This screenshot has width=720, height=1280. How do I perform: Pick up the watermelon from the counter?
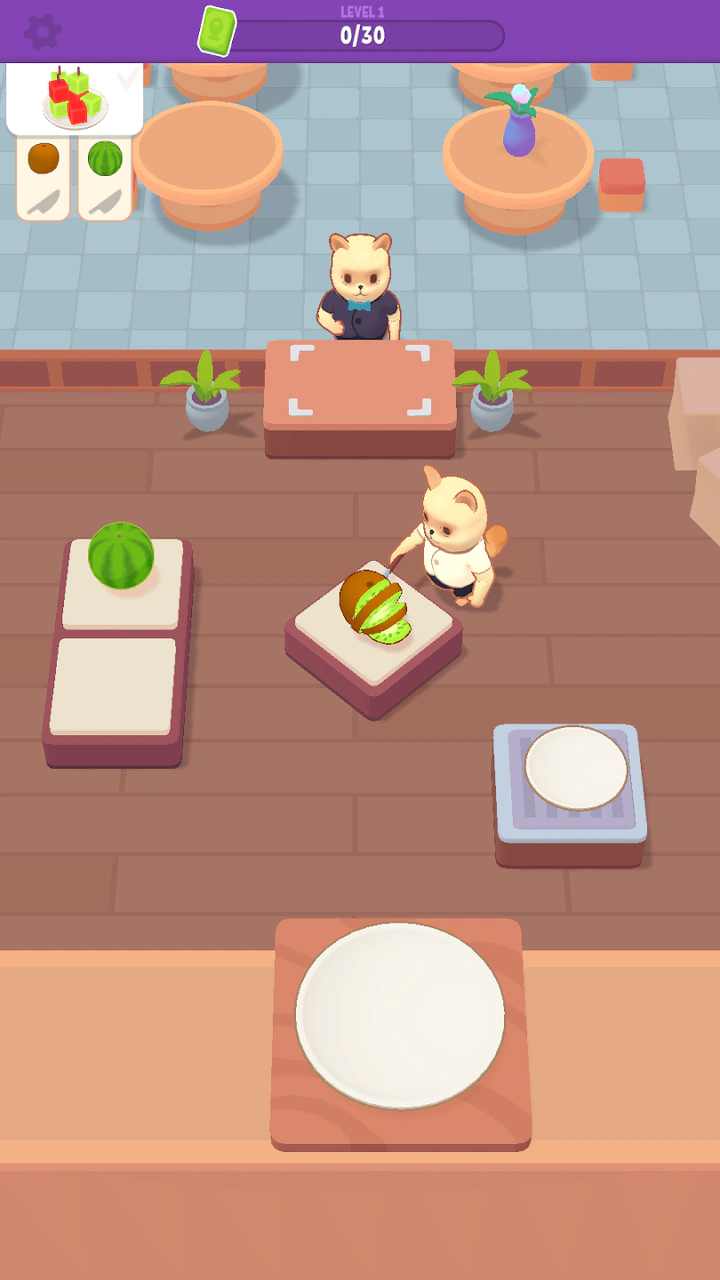coord(121,555)
